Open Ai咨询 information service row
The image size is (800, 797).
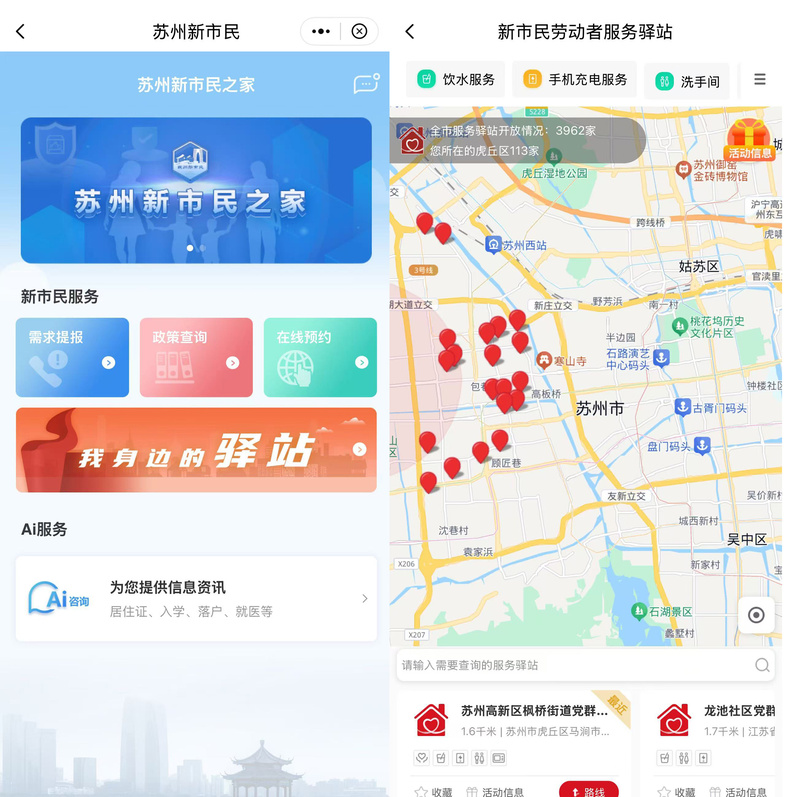tap(196, 598)
